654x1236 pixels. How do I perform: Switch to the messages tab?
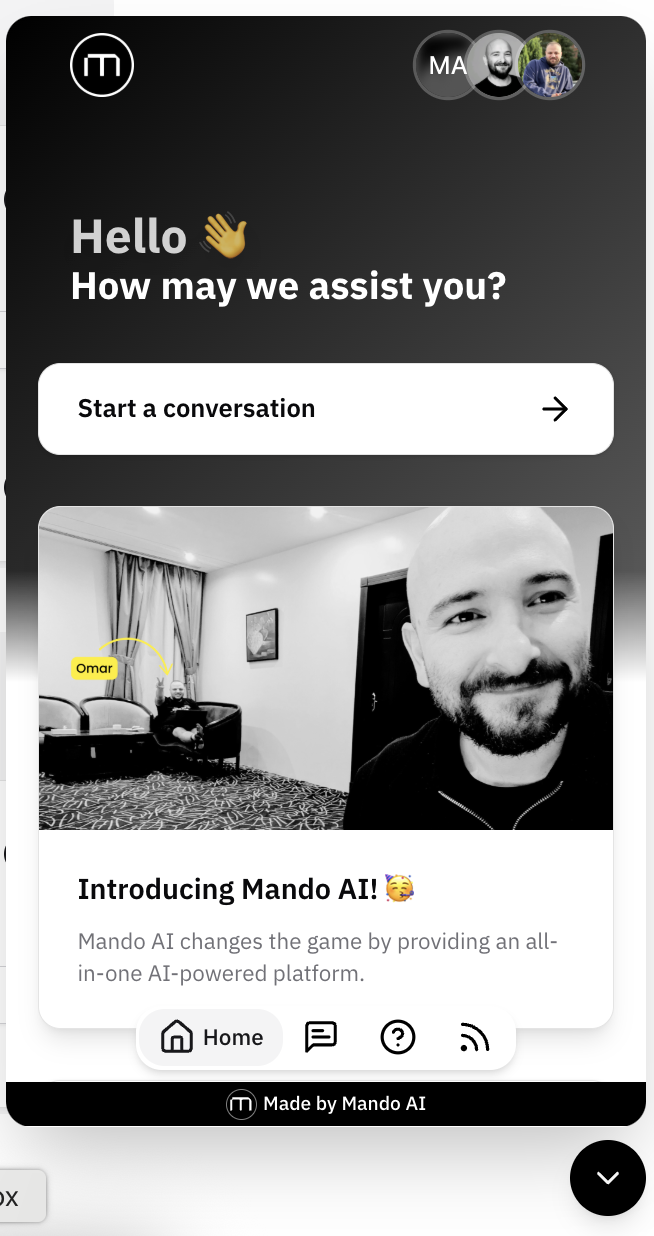click(320, 1037)
